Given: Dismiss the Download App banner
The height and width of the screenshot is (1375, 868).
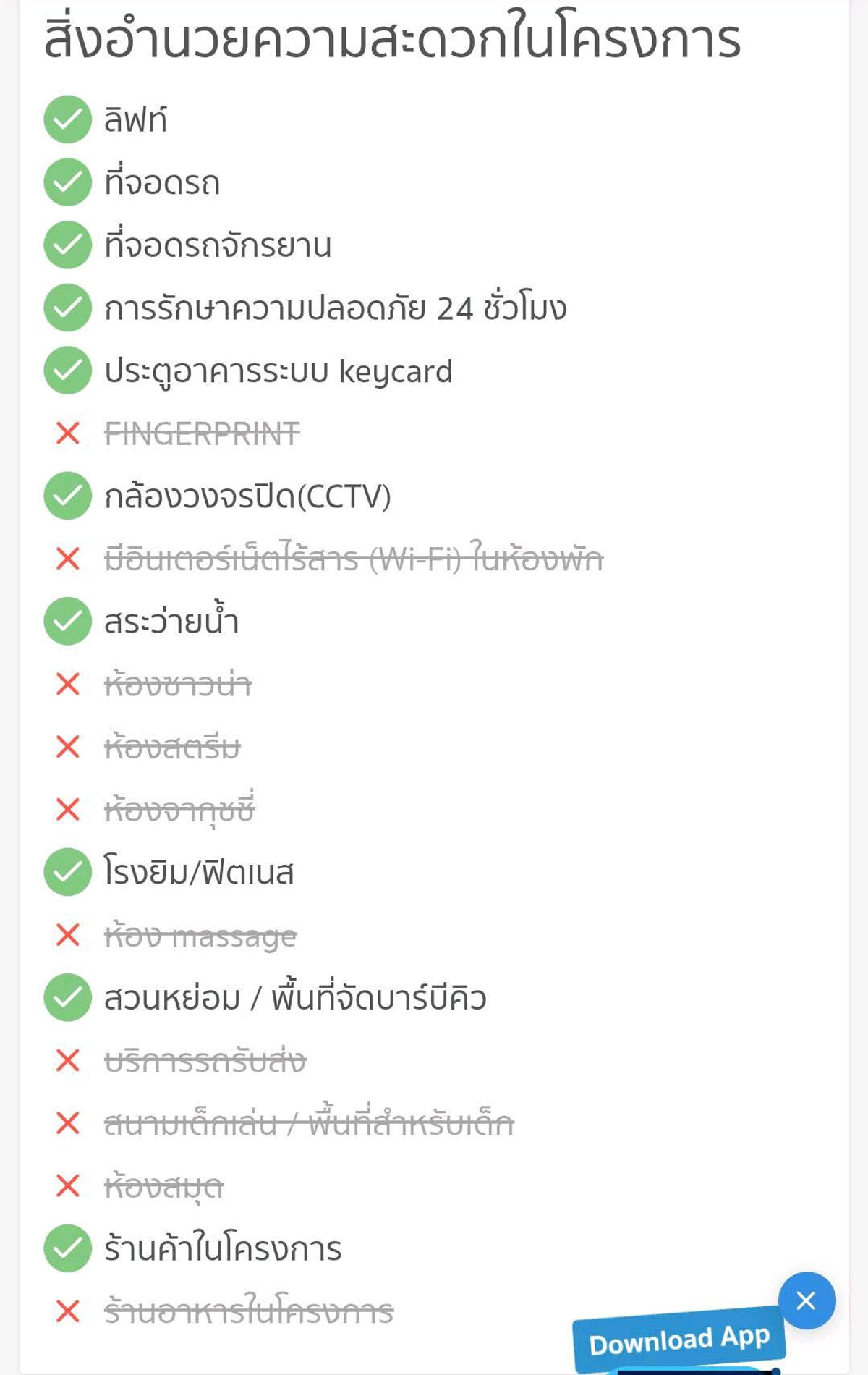Looking at the screenshot, I should tap(807, 1300).
